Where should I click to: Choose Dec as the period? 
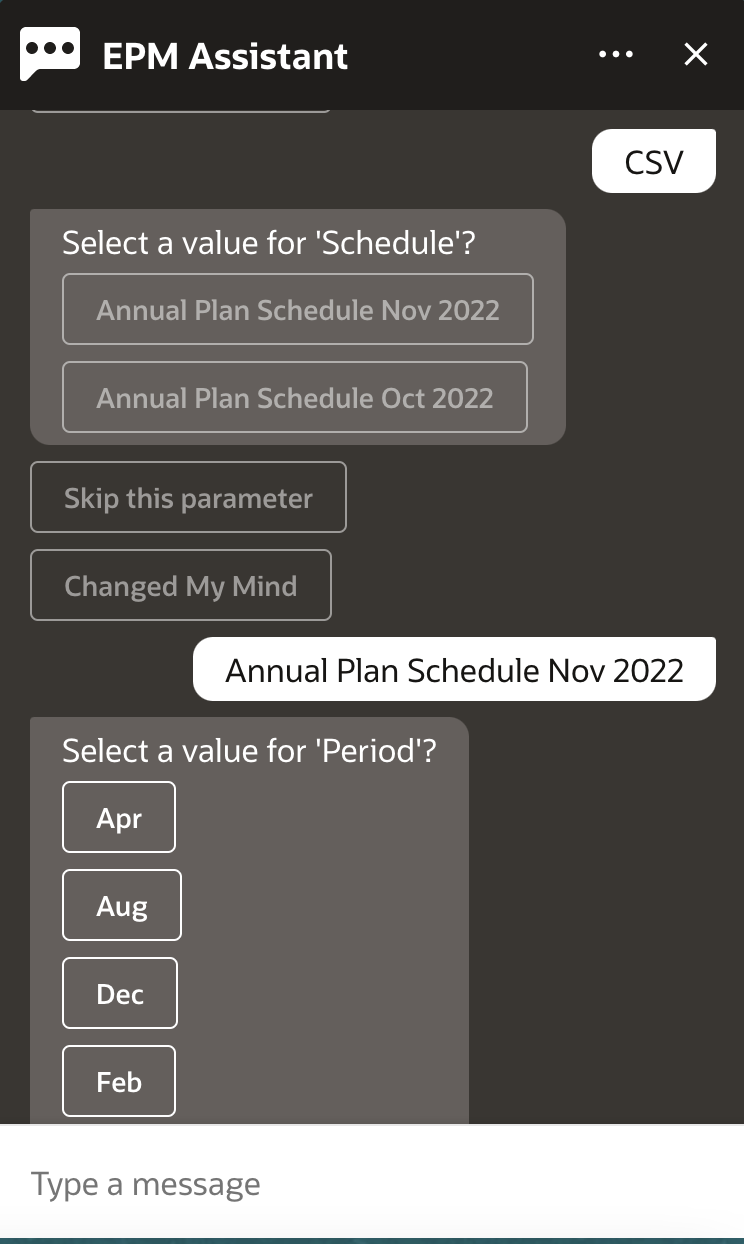120,994
